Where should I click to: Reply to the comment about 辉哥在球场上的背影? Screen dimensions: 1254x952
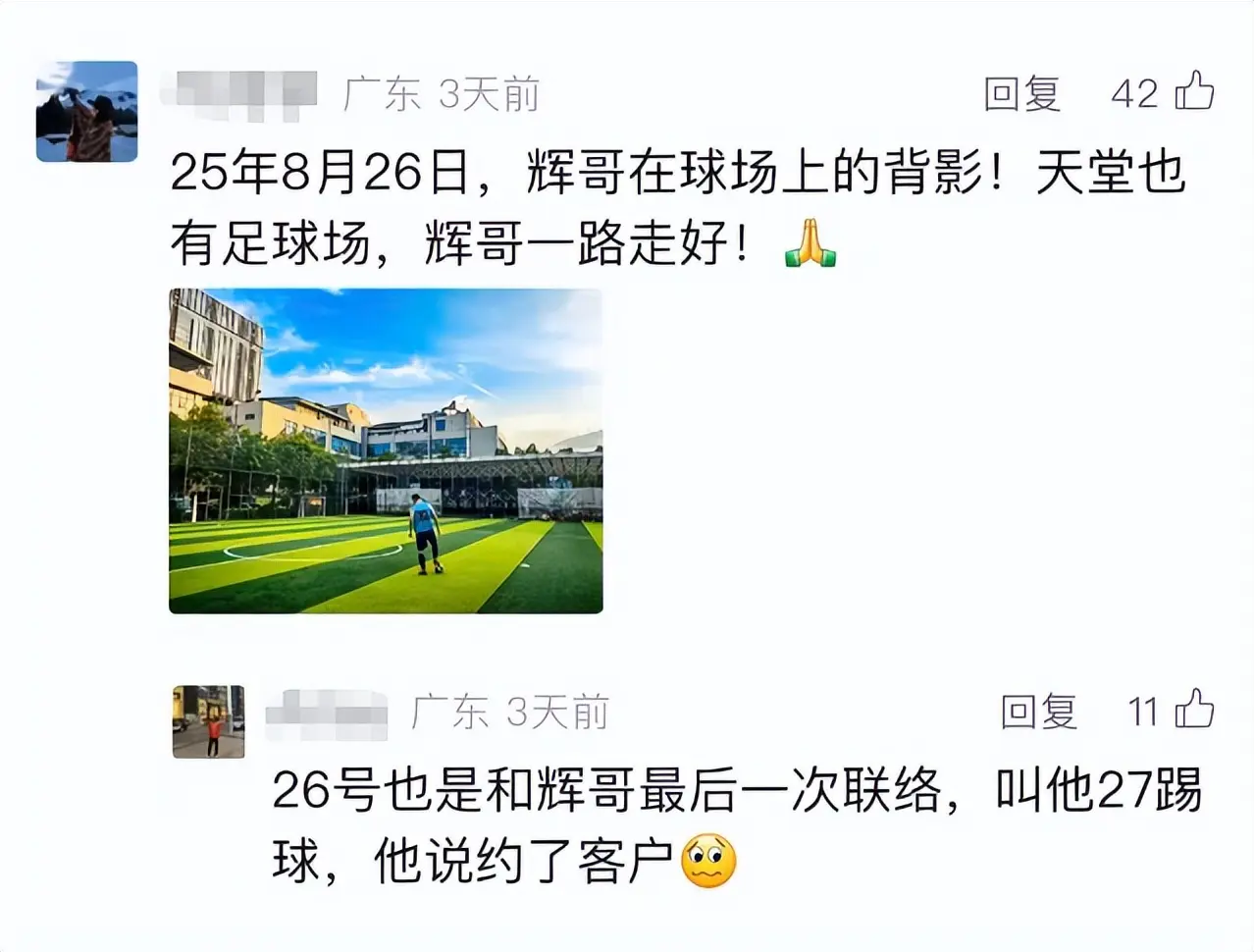click(x=1021, y=94)
